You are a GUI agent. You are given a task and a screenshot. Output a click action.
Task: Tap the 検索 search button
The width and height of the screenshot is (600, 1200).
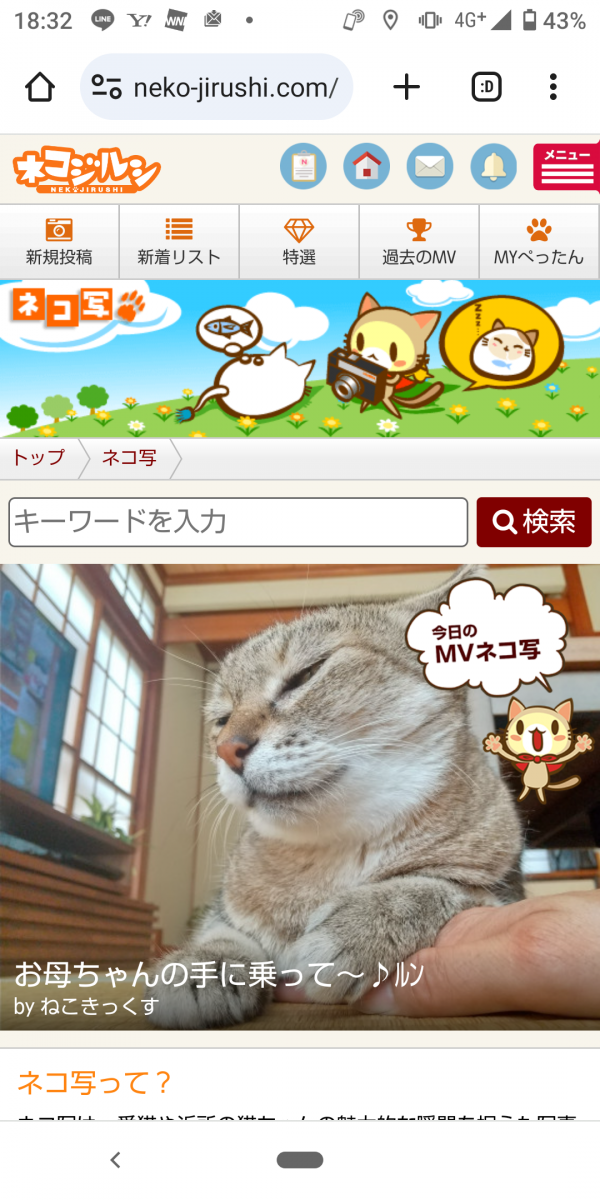click(534, 522)
